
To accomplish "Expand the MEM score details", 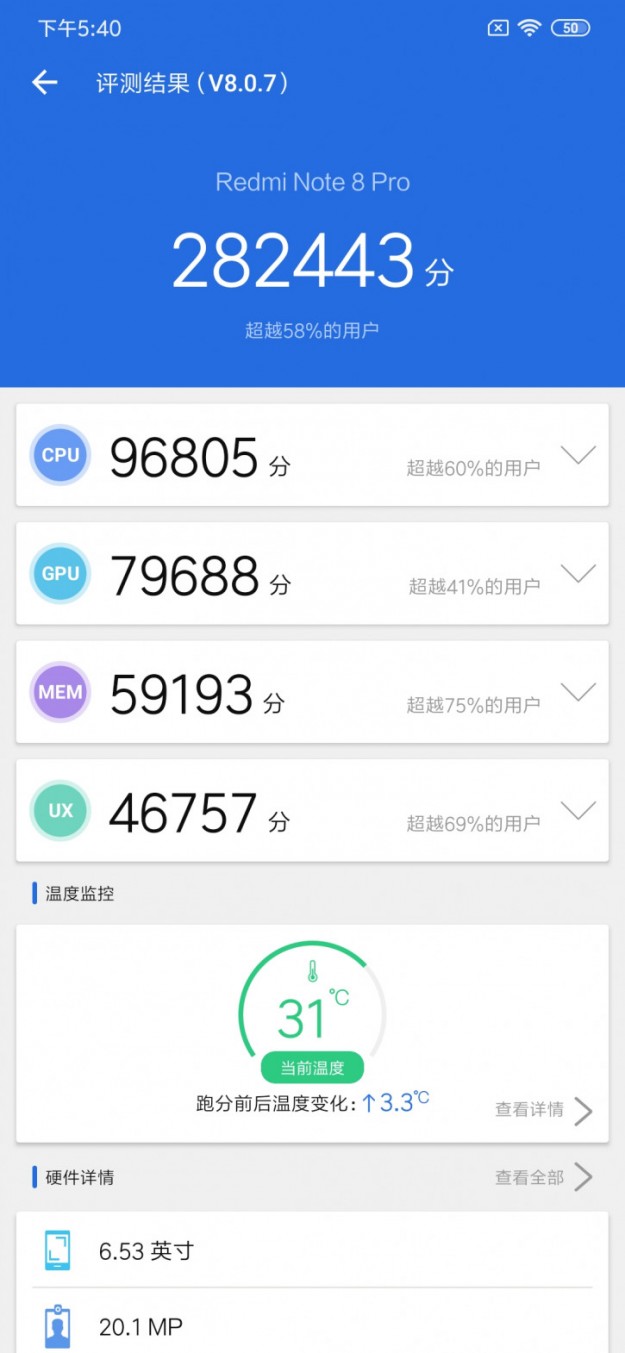I will point(578,691).
